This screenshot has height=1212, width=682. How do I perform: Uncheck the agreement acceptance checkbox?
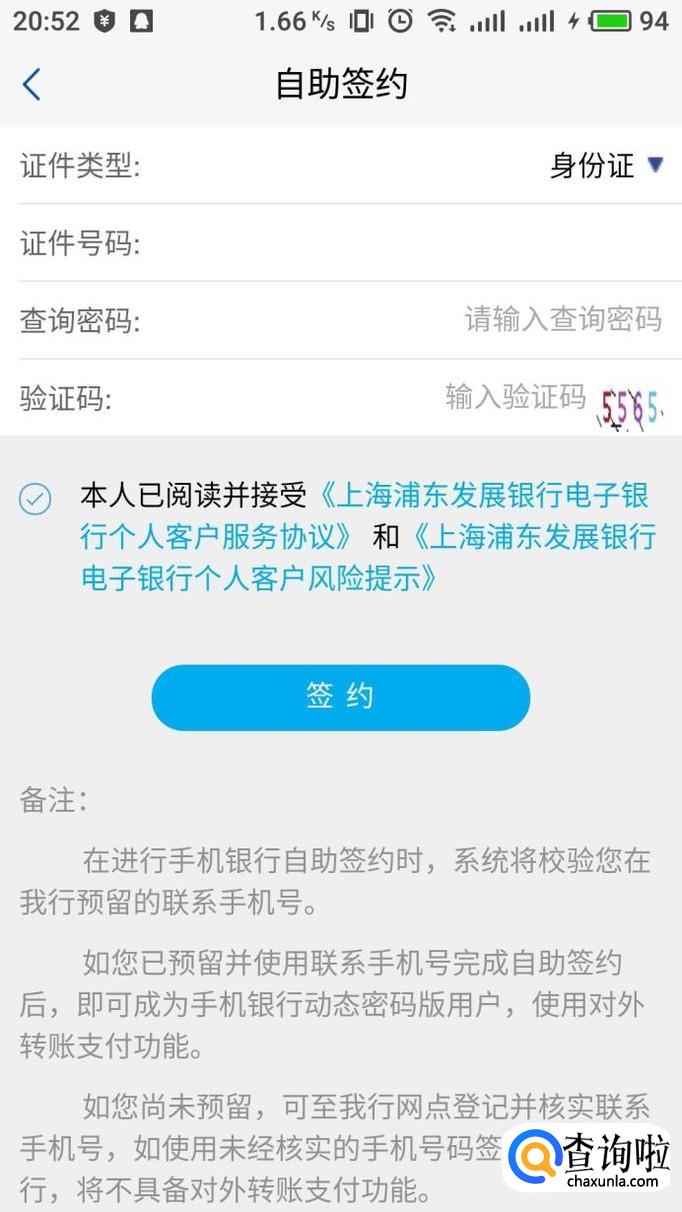coord(35,498)
